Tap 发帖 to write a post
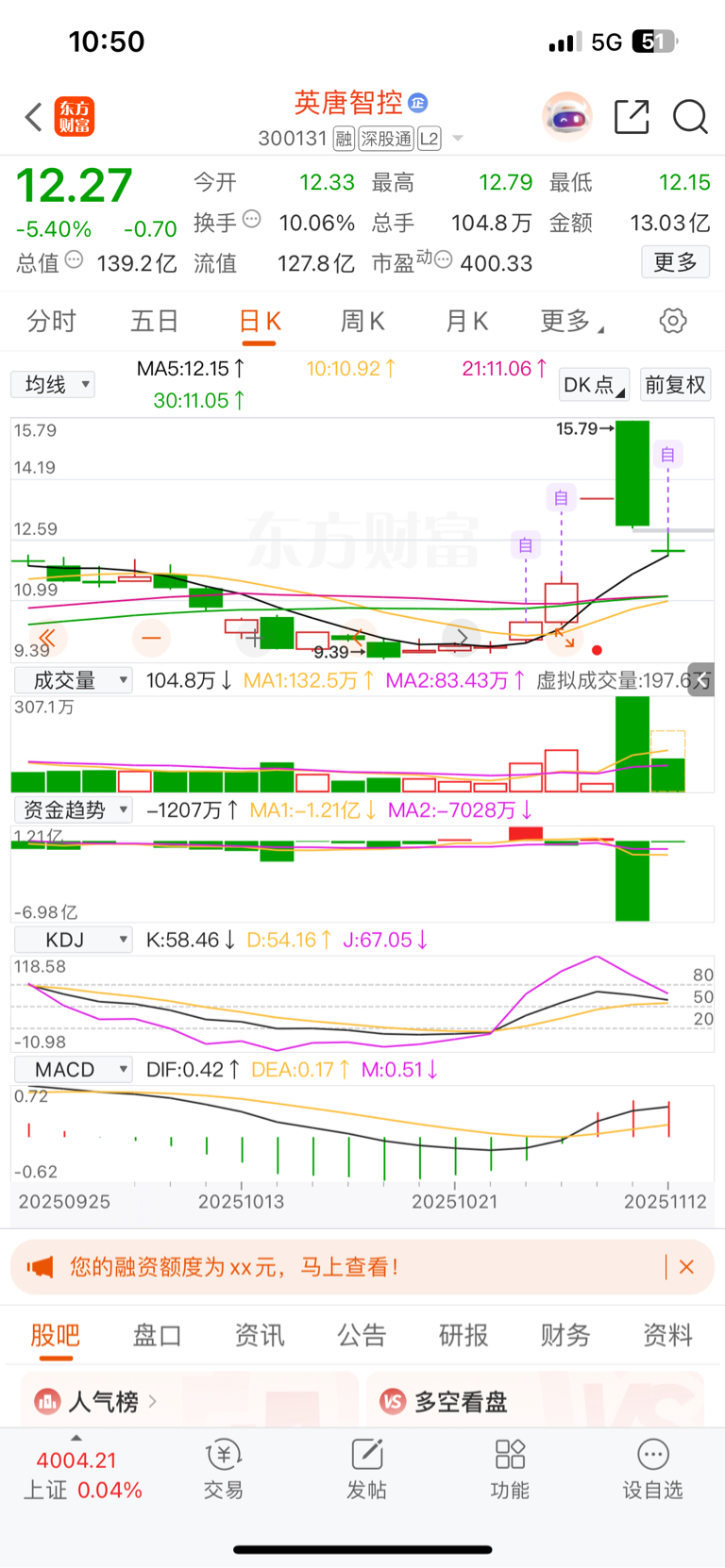Image resolution: width=725 pixels, height=1568 pixels. point(366,1470)
